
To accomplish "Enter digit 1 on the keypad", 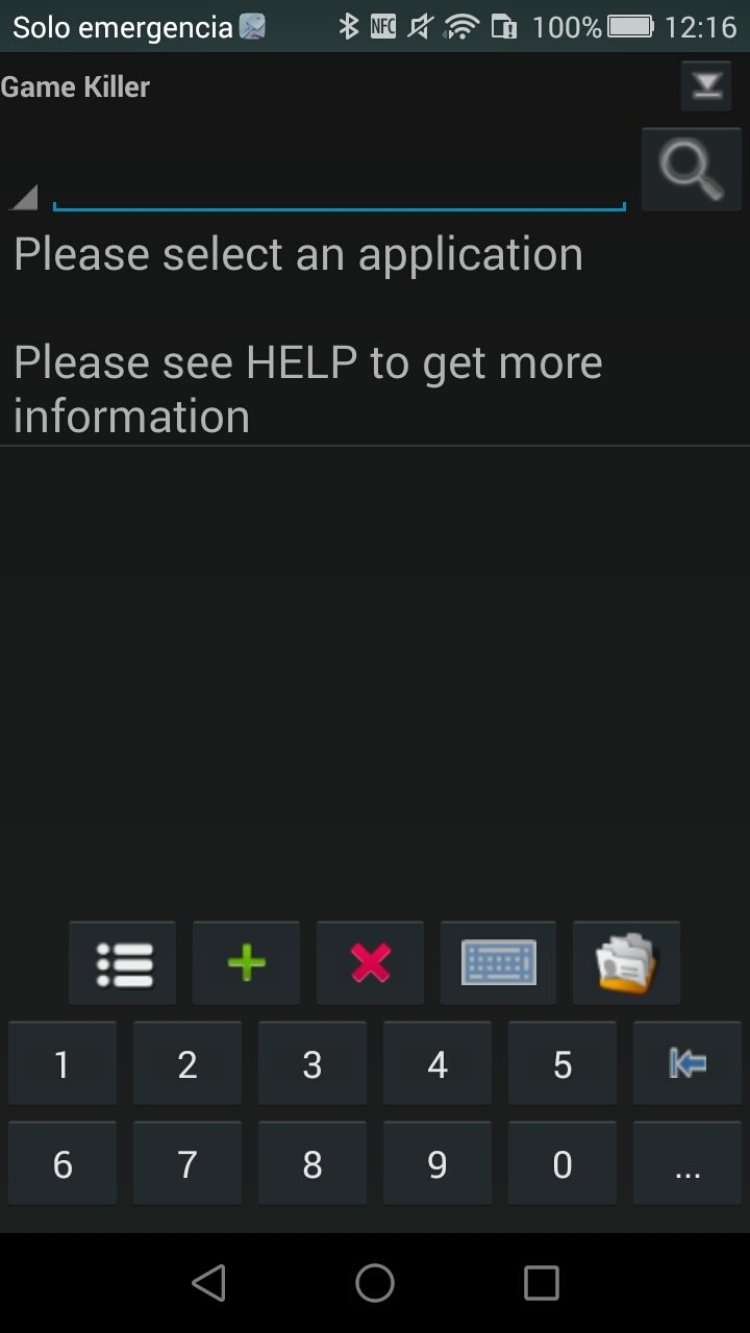I will tap(62, 1064).
